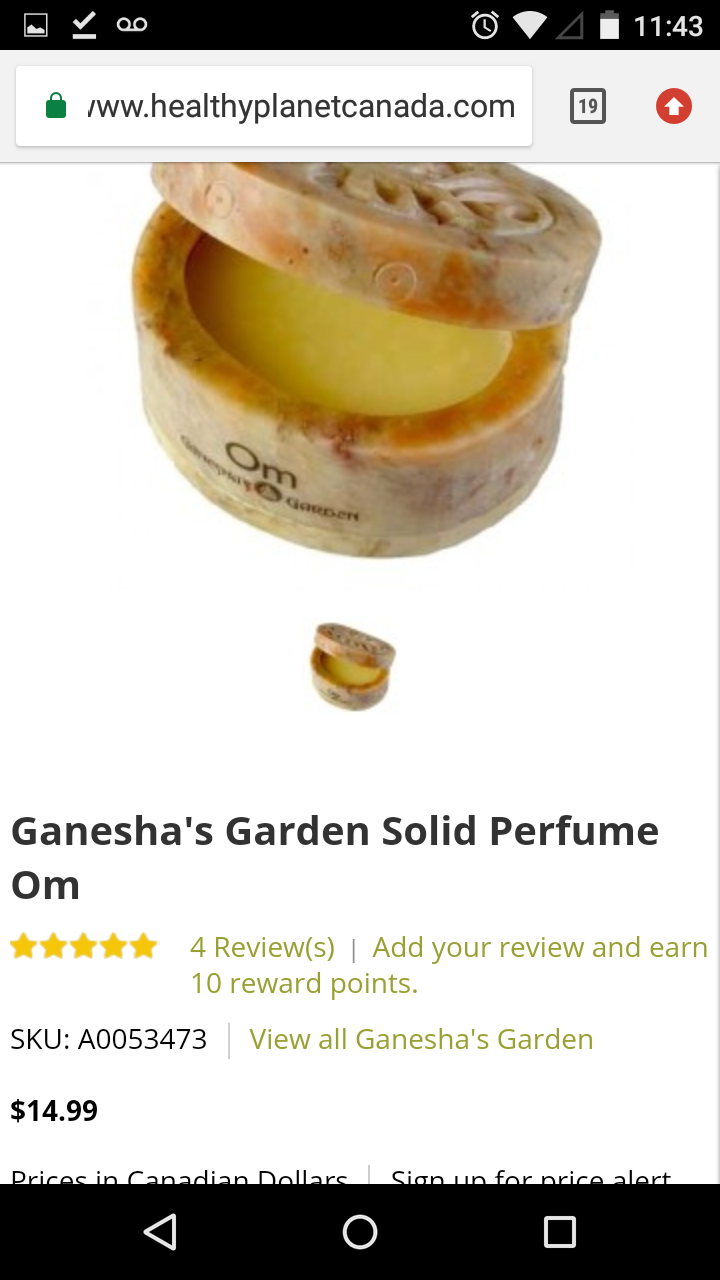720x1280 pixels.
Task: Tap the red update arrow icon
Action: pos(674,106)
